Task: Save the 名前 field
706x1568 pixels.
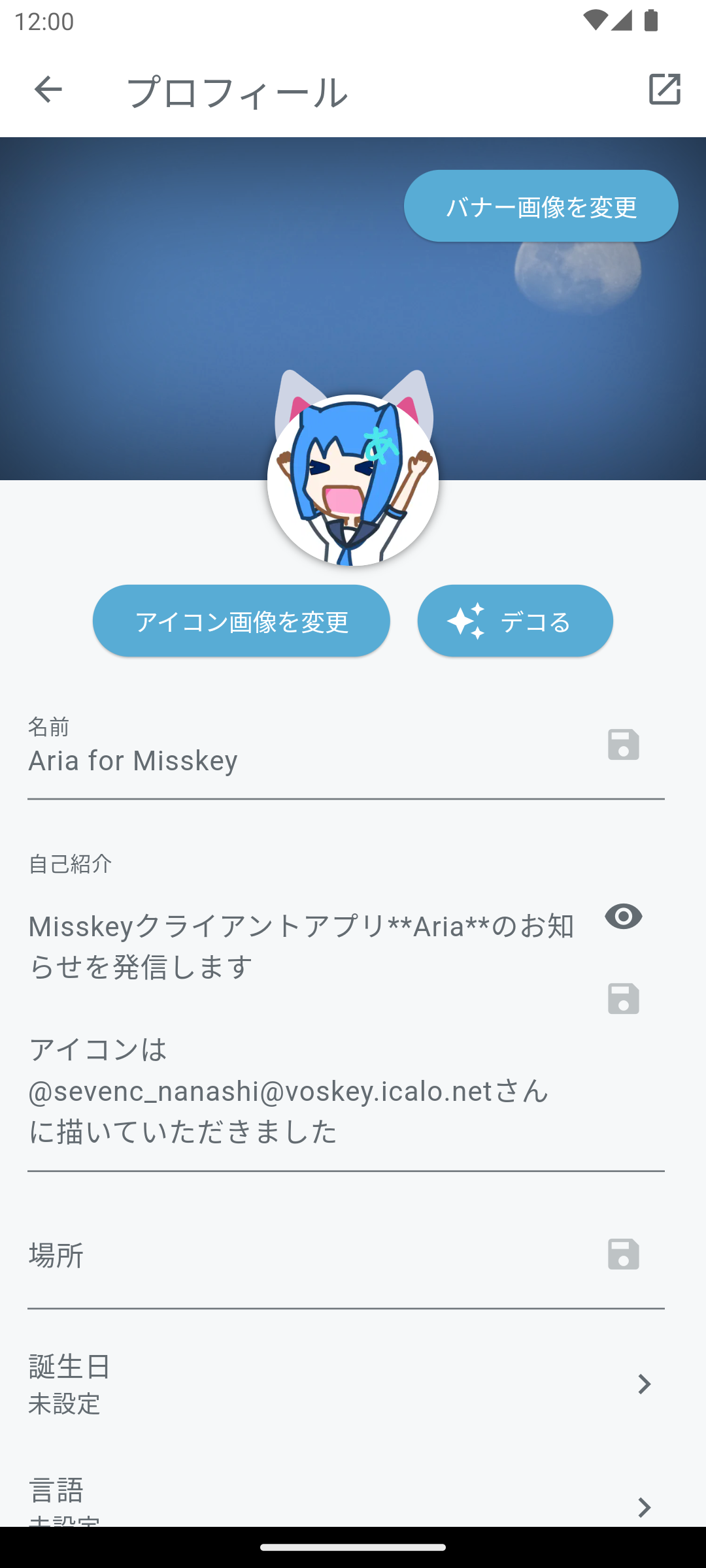Action: pyautogui.click(x=623, y=745)
